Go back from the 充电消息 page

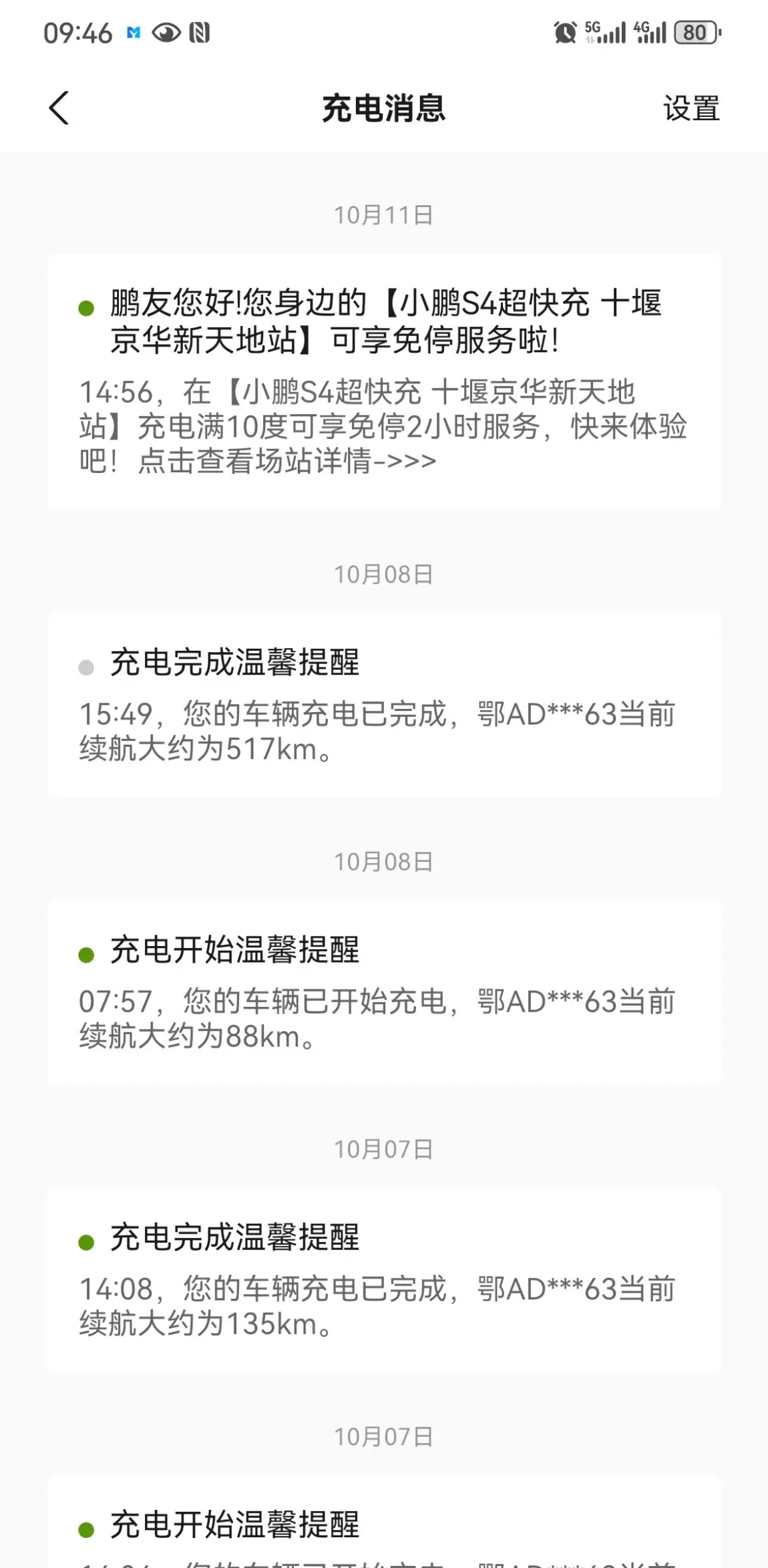point(59,108)
